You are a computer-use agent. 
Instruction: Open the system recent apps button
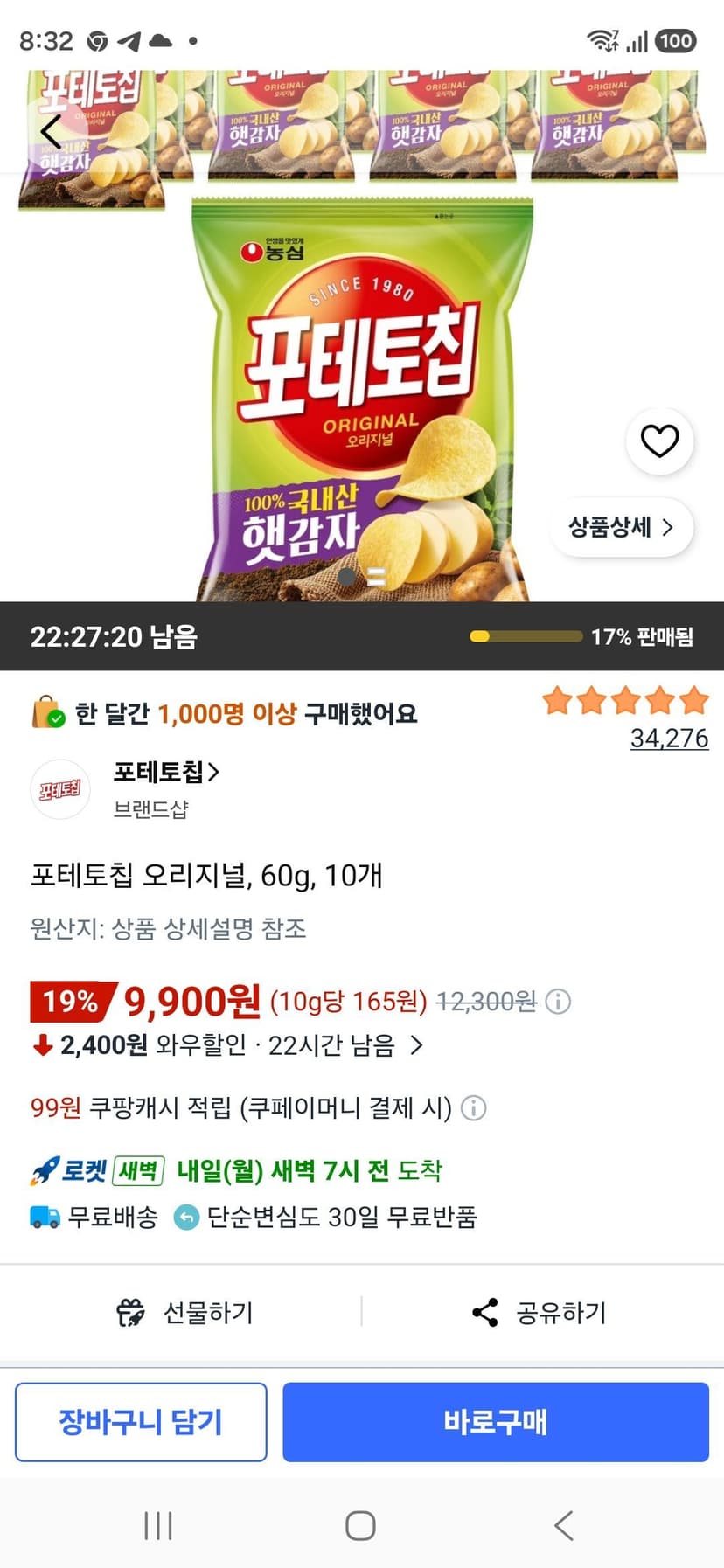tap(158, 1525)
